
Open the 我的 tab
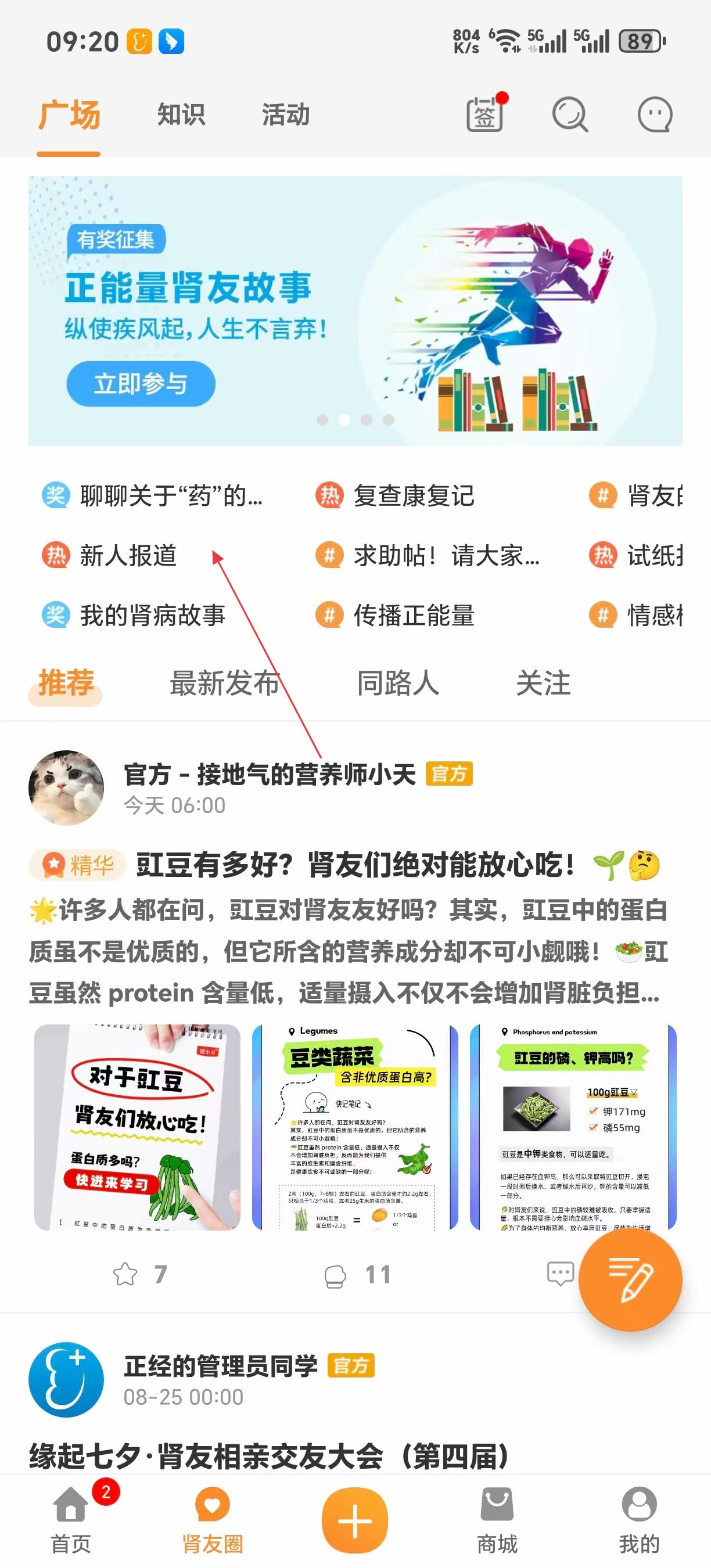[639, 1518]
